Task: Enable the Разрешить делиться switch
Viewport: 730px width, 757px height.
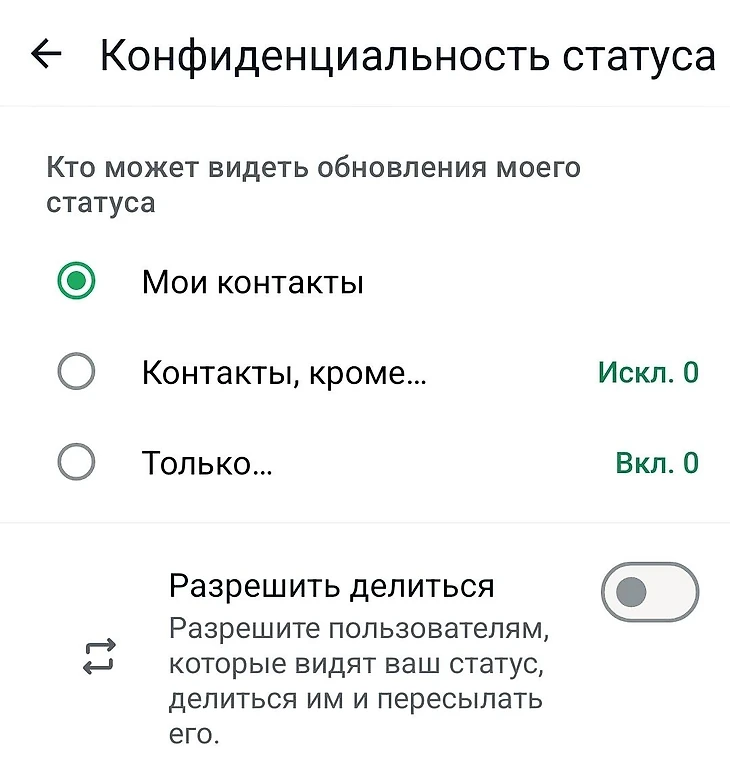Action: point(649,592)
